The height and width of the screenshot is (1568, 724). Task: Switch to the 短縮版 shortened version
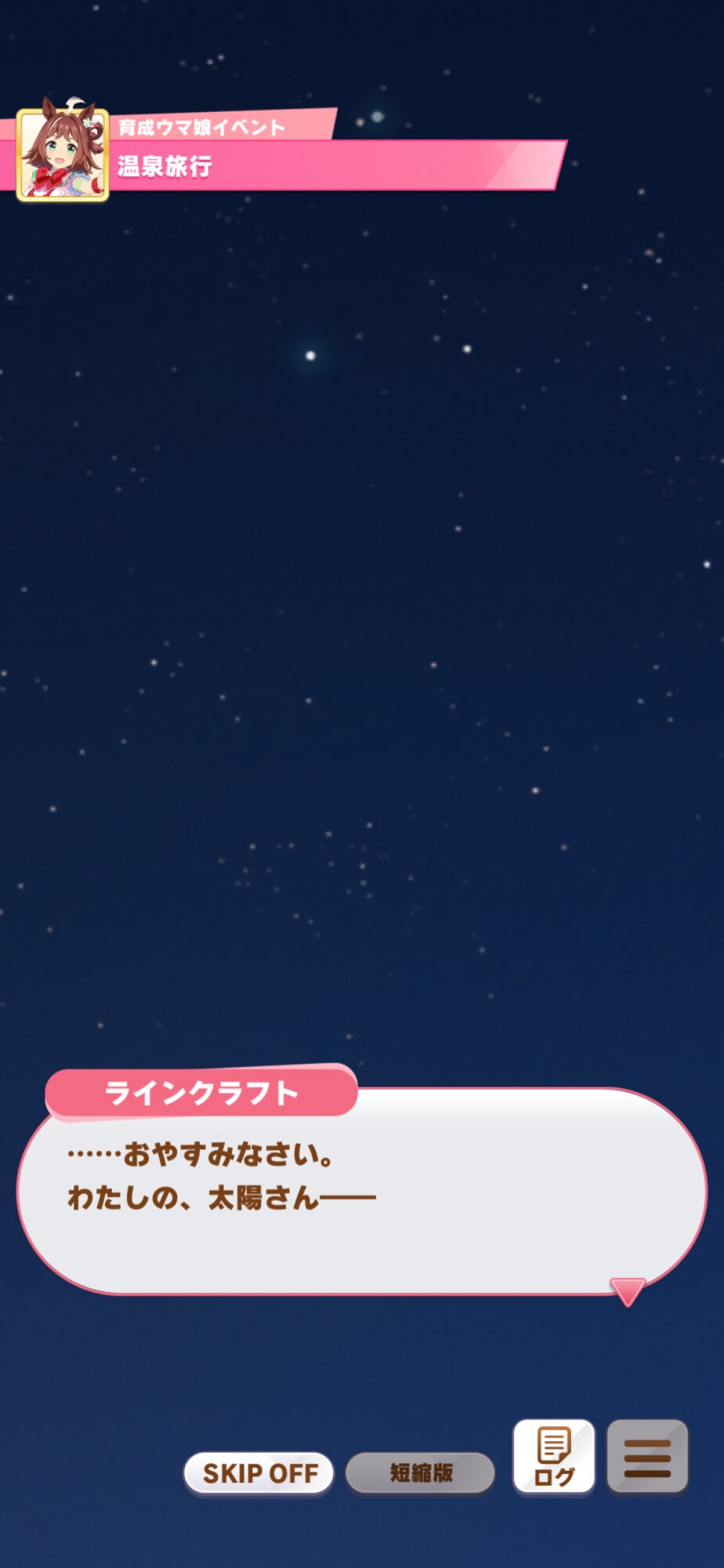coord(421,1473)
